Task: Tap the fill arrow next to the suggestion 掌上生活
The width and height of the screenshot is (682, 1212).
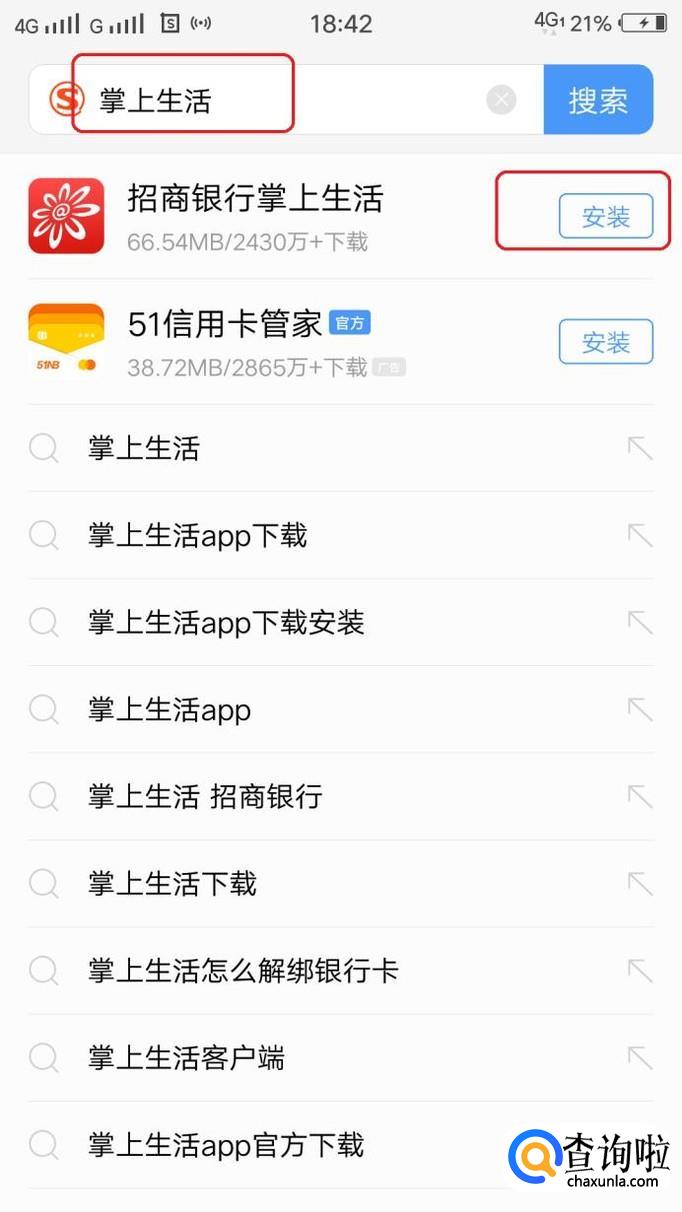Action: (640, 448)
